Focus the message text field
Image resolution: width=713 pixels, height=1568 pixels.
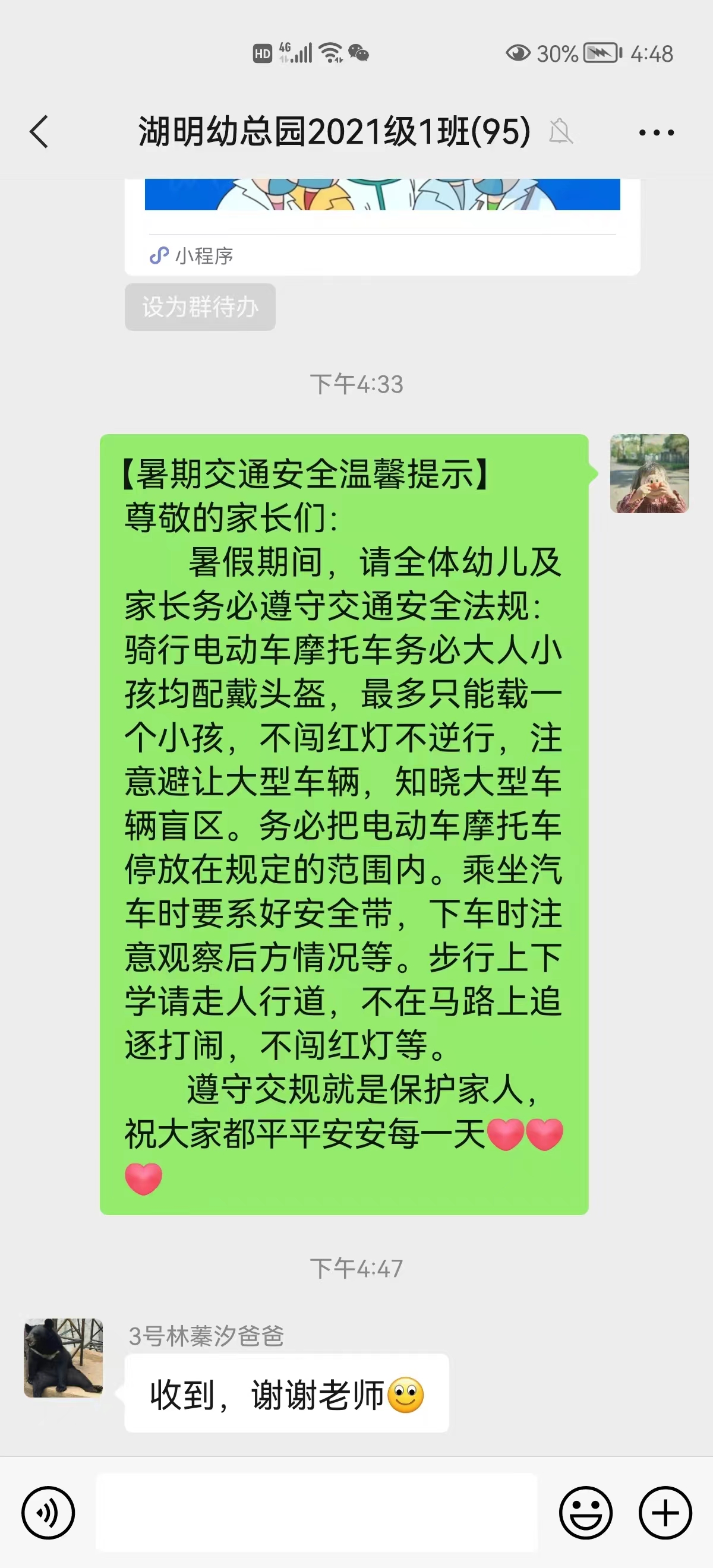317,1513
